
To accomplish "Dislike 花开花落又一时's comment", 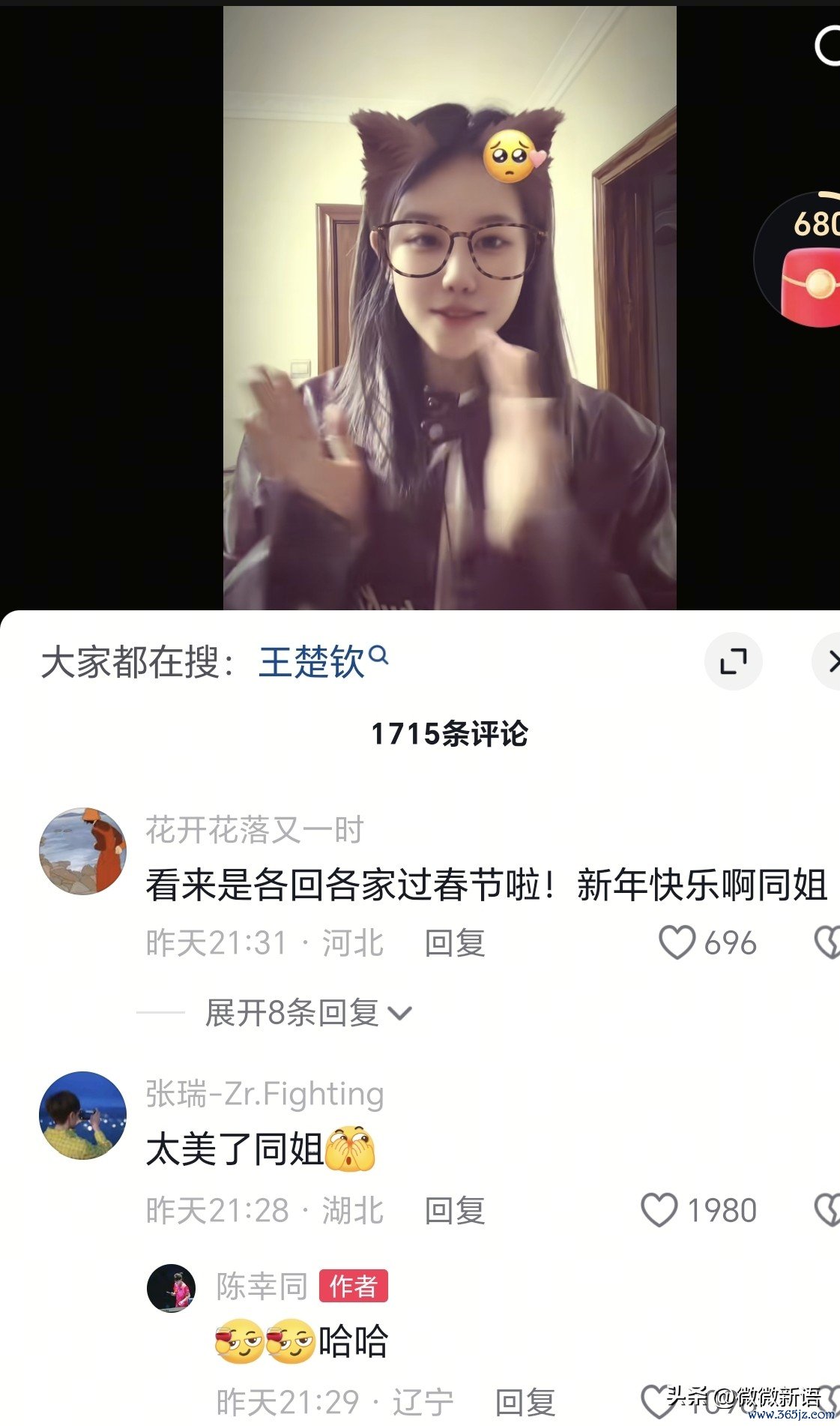I will [827, 942].
